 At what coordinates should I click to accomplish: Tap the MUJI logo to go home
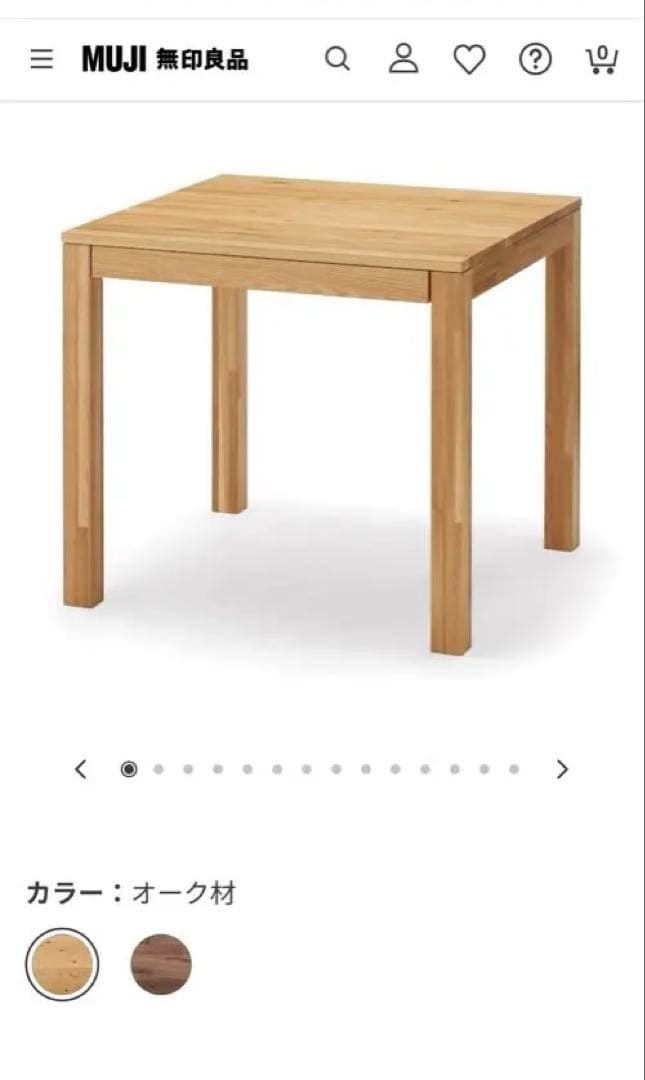click(165, 59)
